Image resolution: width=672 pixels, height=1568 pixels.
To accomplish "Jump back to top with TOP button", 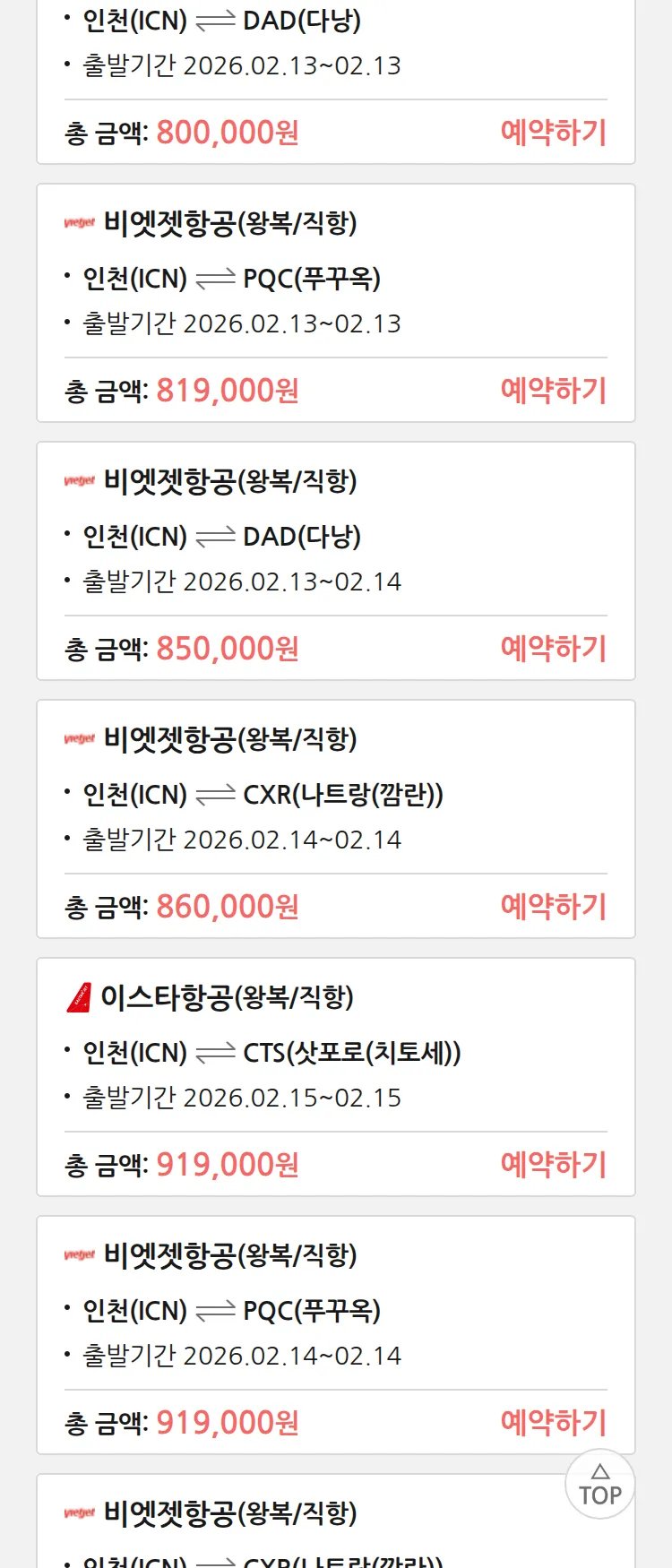I will coord(600,1485).
